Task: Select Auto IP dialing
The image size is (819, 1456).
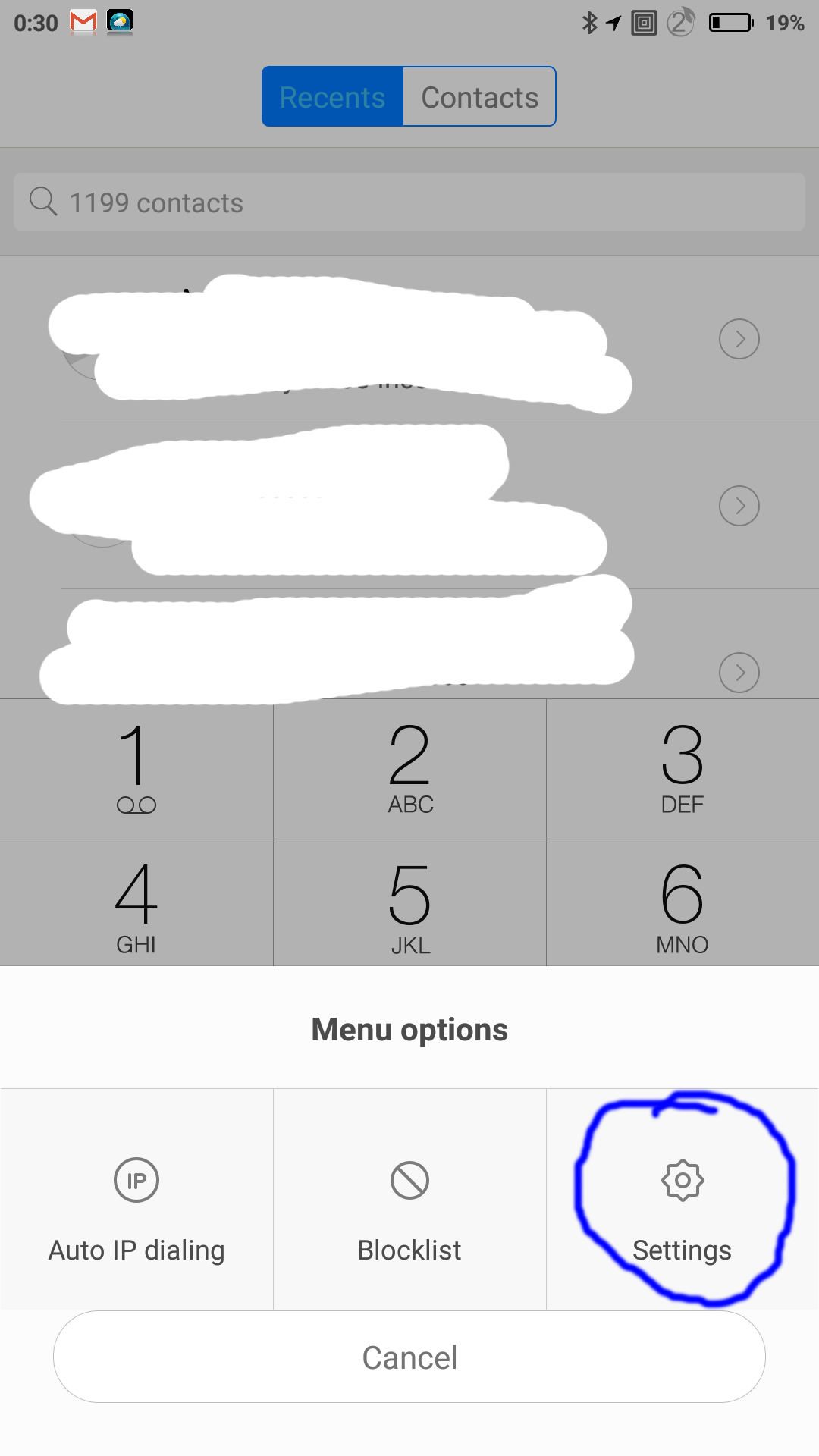Action: [136, 1200]
